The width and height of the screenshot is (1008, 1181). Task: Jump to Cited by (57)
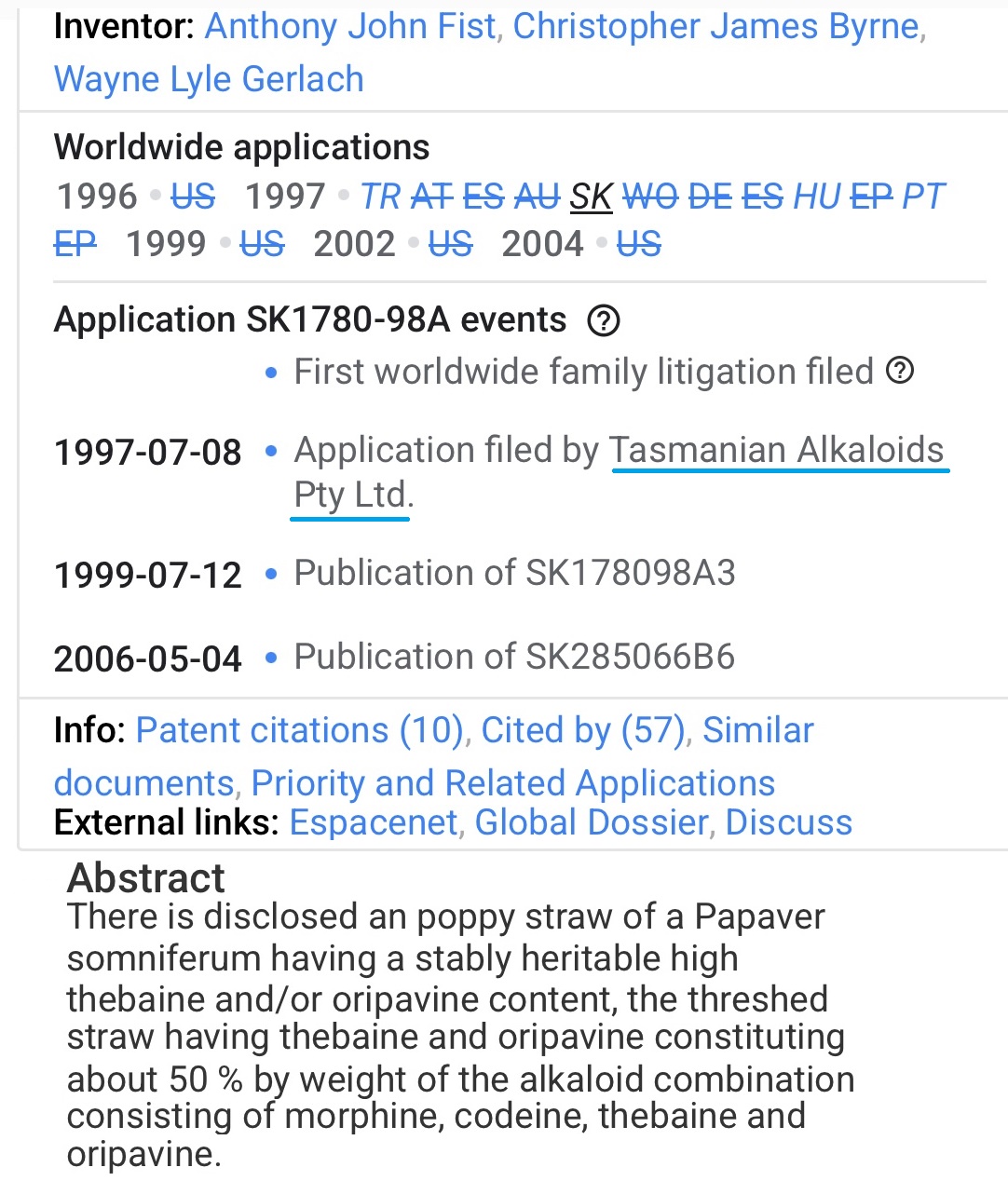pos(583,730)
